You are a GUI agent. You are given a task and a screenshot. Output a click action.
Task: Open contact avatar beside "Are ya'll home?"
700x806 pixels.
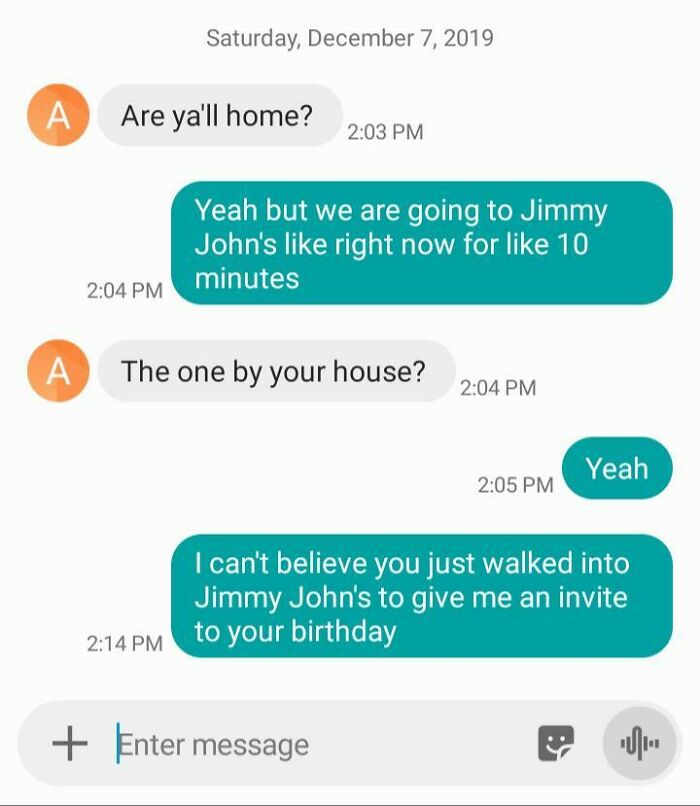(58, 115)
